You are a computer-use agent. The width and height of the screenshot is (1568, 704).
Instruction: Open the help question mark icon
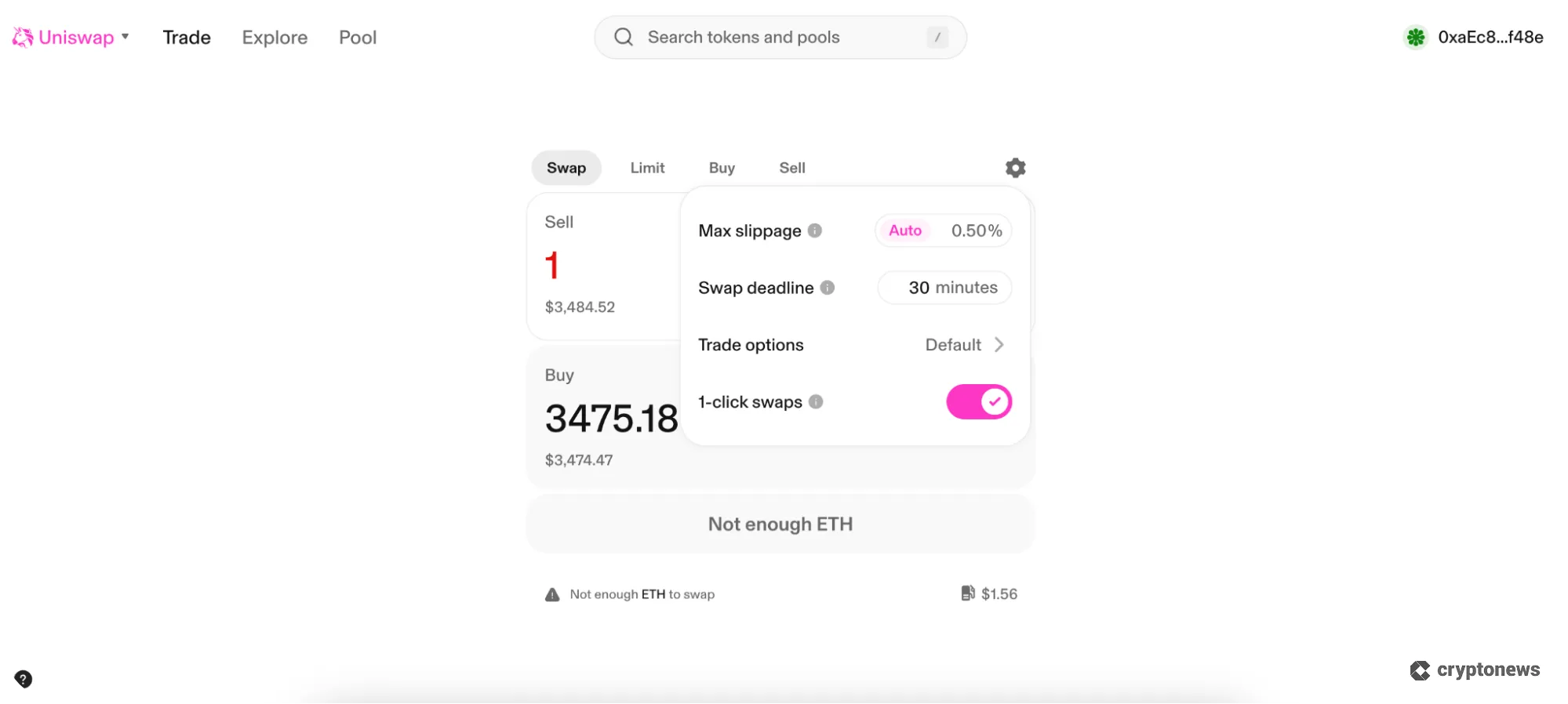point(23,679)
